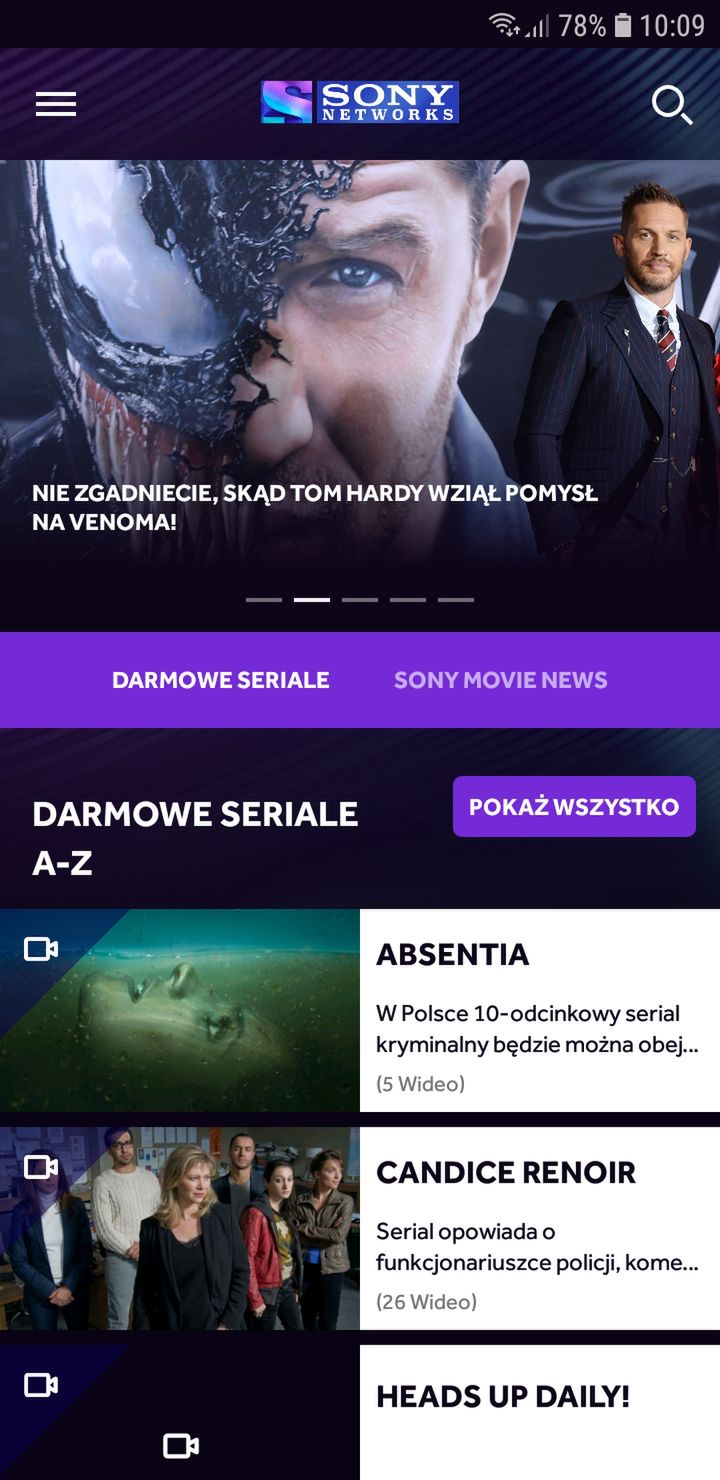Jump to the last carousel page indicator

[456, 600]
